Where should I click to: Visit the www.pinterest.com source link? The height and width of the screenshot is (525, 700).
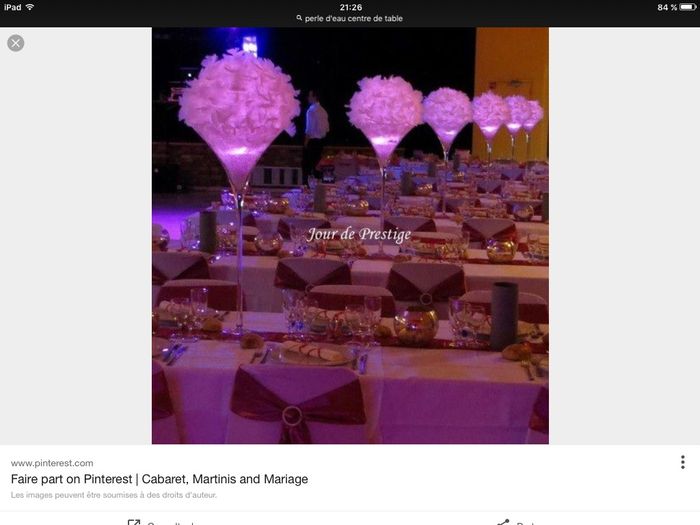(x=52, y=463)
